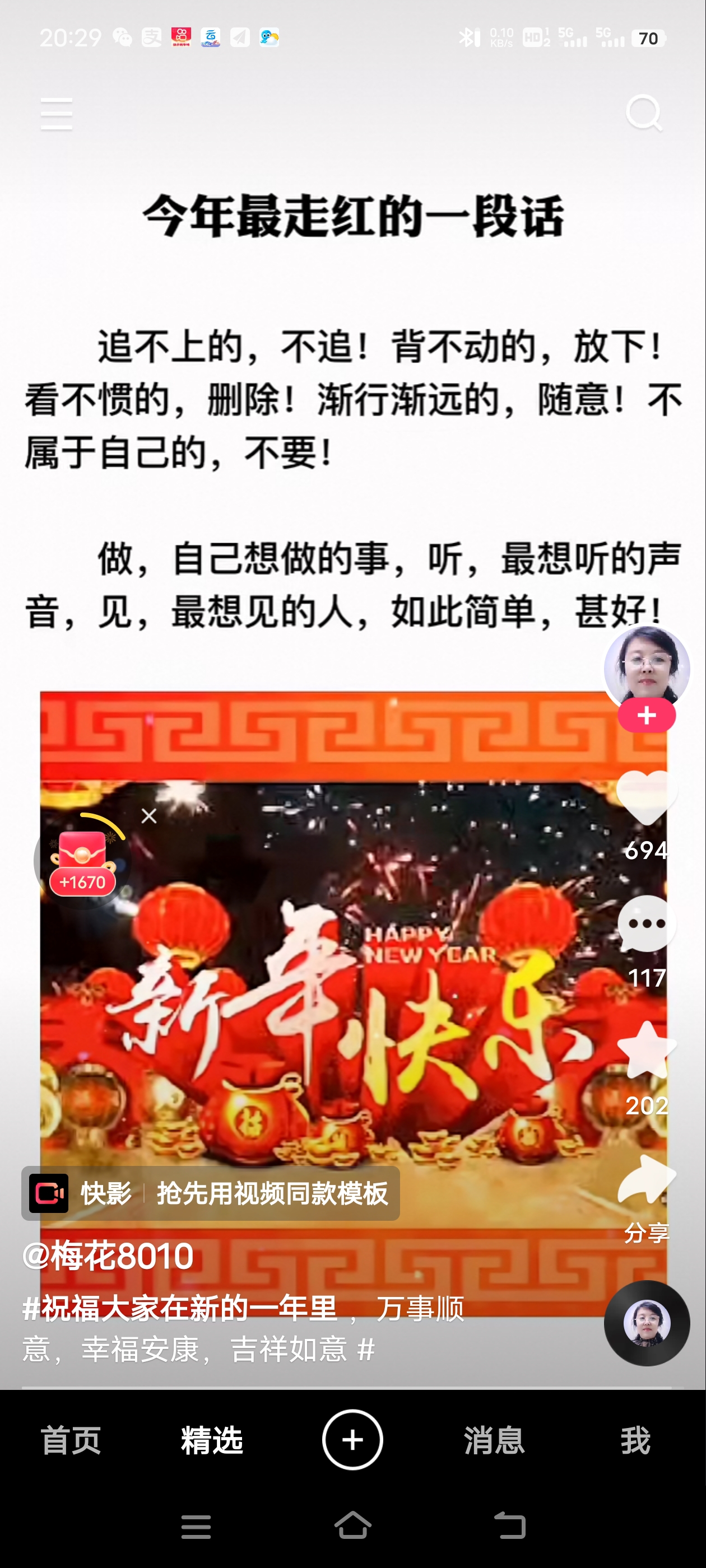Open the hamburger menu

pos(56,114)
